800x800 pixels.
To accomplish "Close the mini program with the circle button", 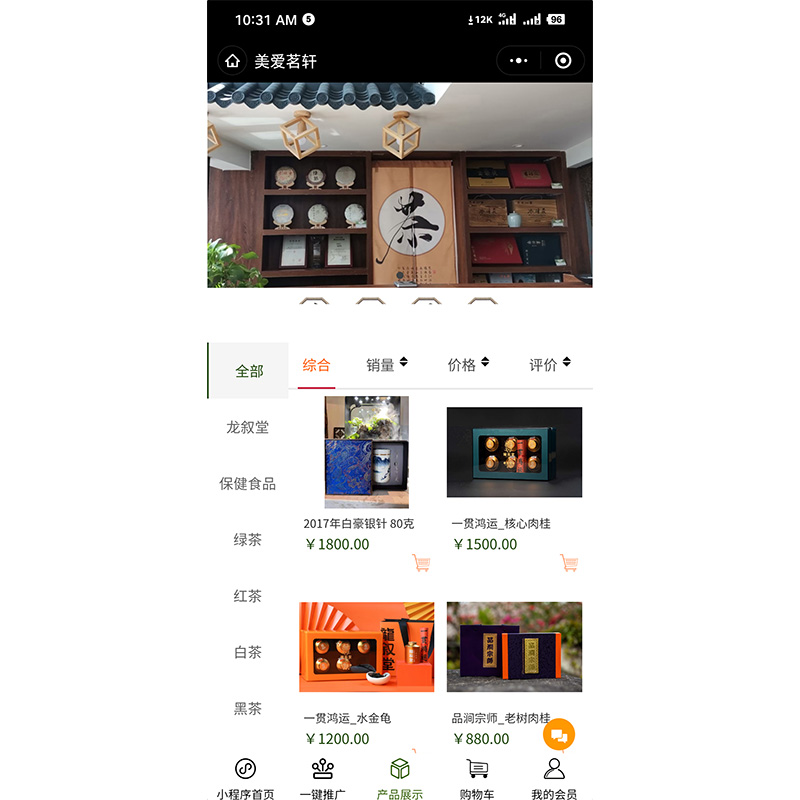I will tap(563, 61).
